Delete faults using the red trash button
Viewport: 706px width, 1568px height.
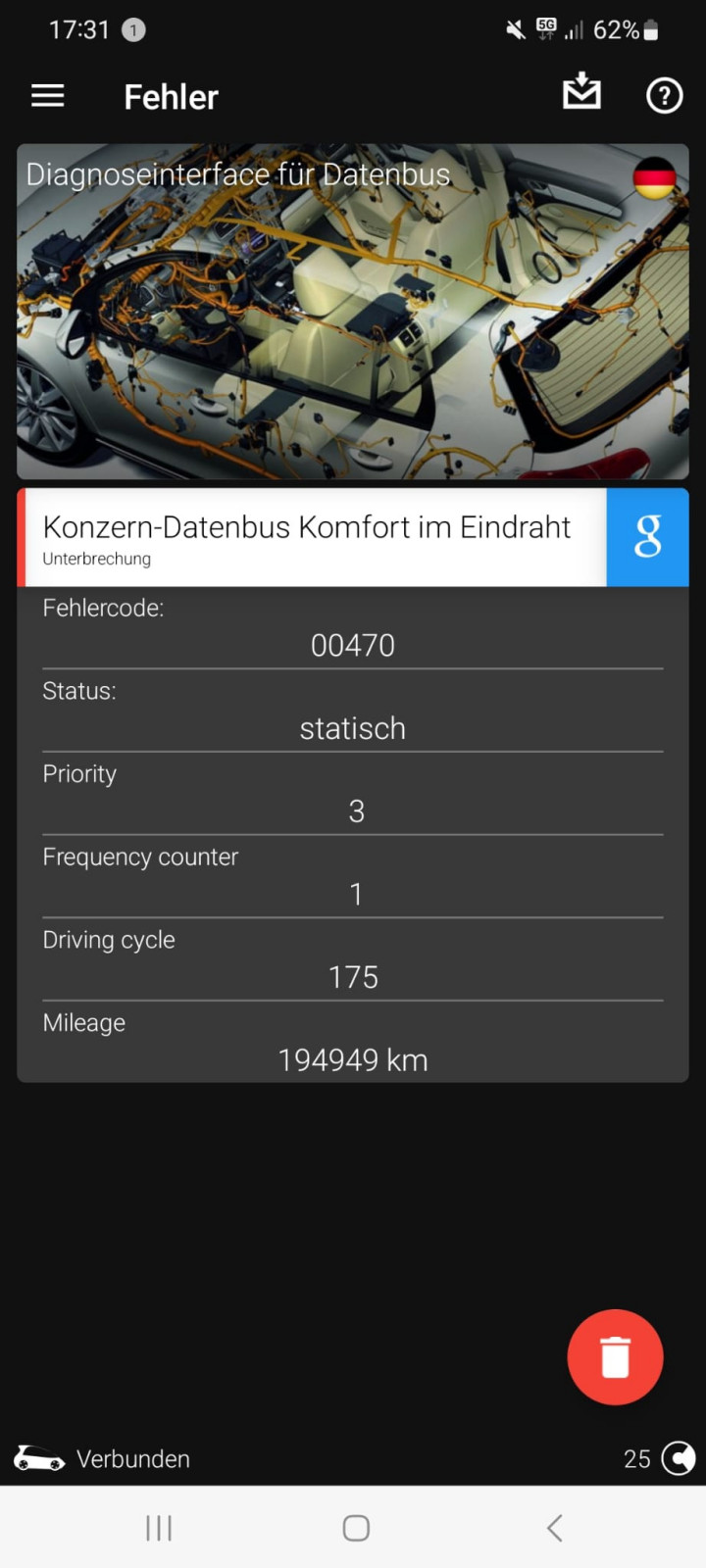616,1357
